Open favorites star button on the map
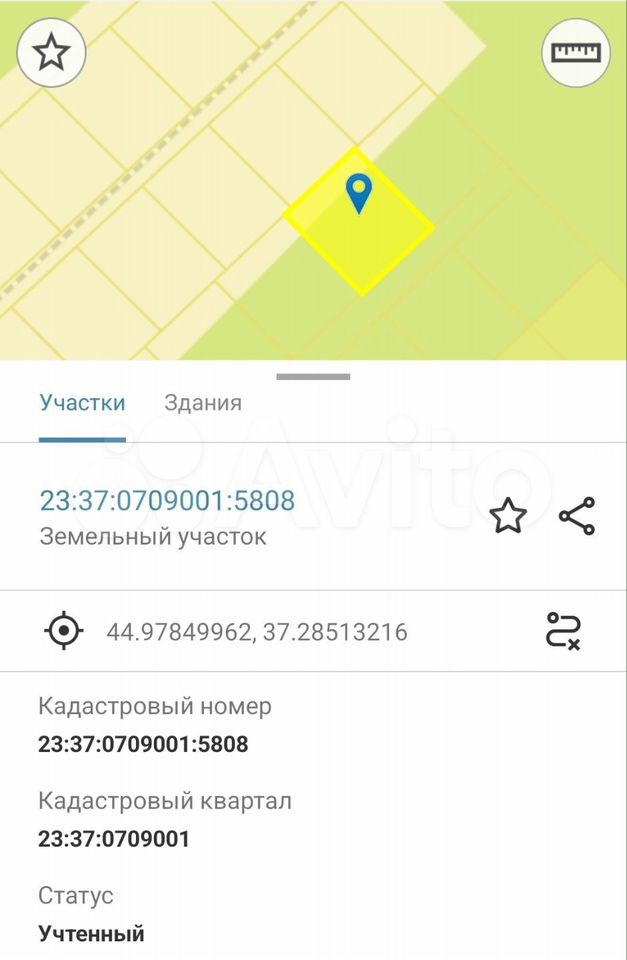This screenshot has width=627, height=960. 51,52
